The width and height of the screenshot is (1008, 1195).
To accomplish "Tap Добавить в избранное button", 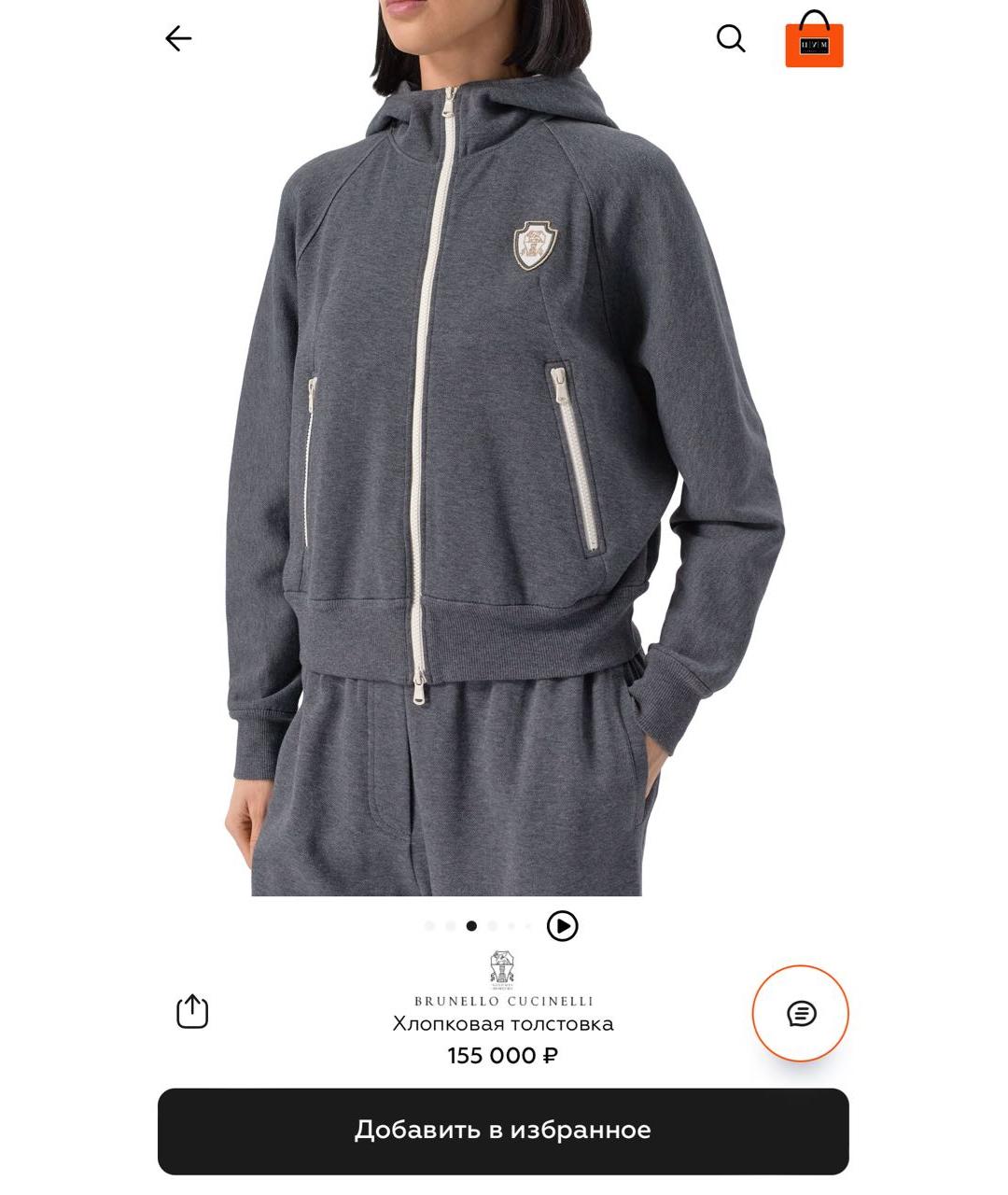I will 503,1131.
